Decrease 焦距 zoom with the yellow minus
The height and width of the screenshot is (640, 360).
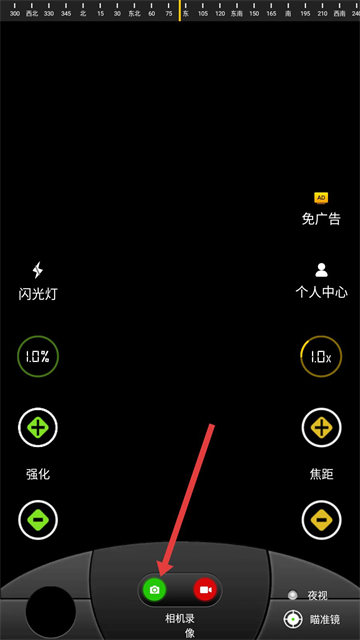321,520
